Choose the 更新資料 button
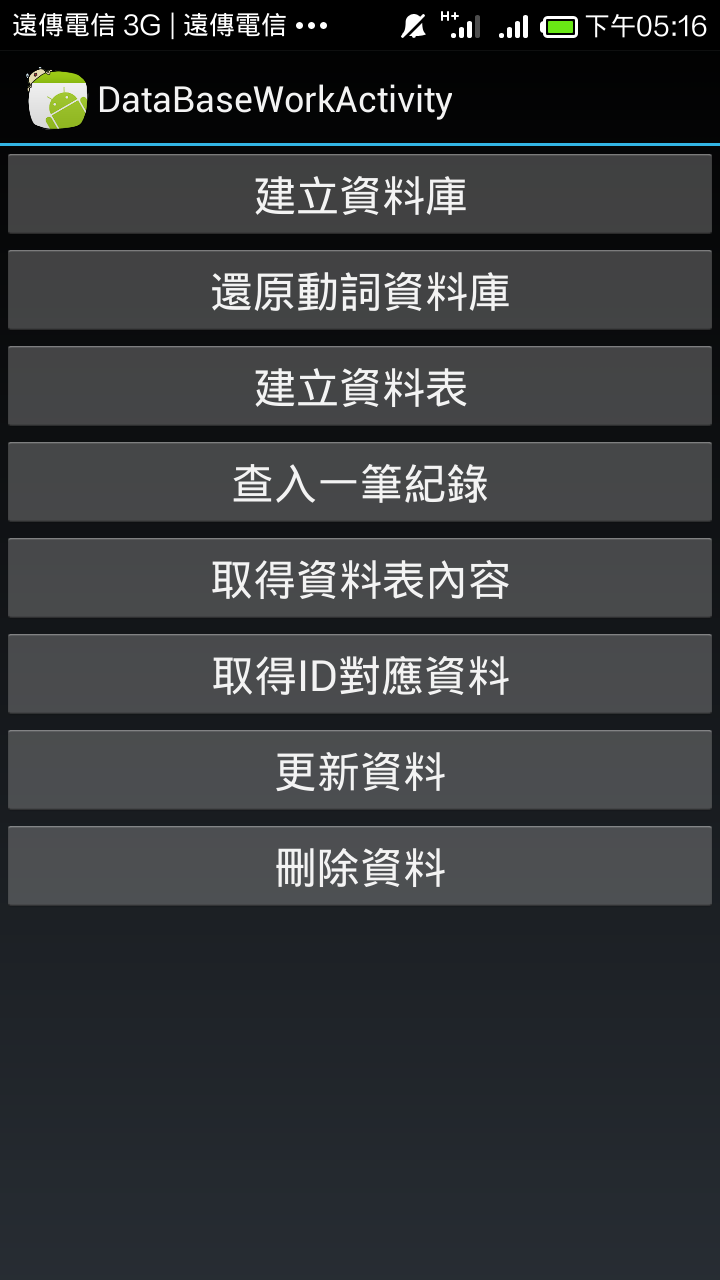Image resolution: width=720 pixels, height=1280 pixels. (360, 770)
